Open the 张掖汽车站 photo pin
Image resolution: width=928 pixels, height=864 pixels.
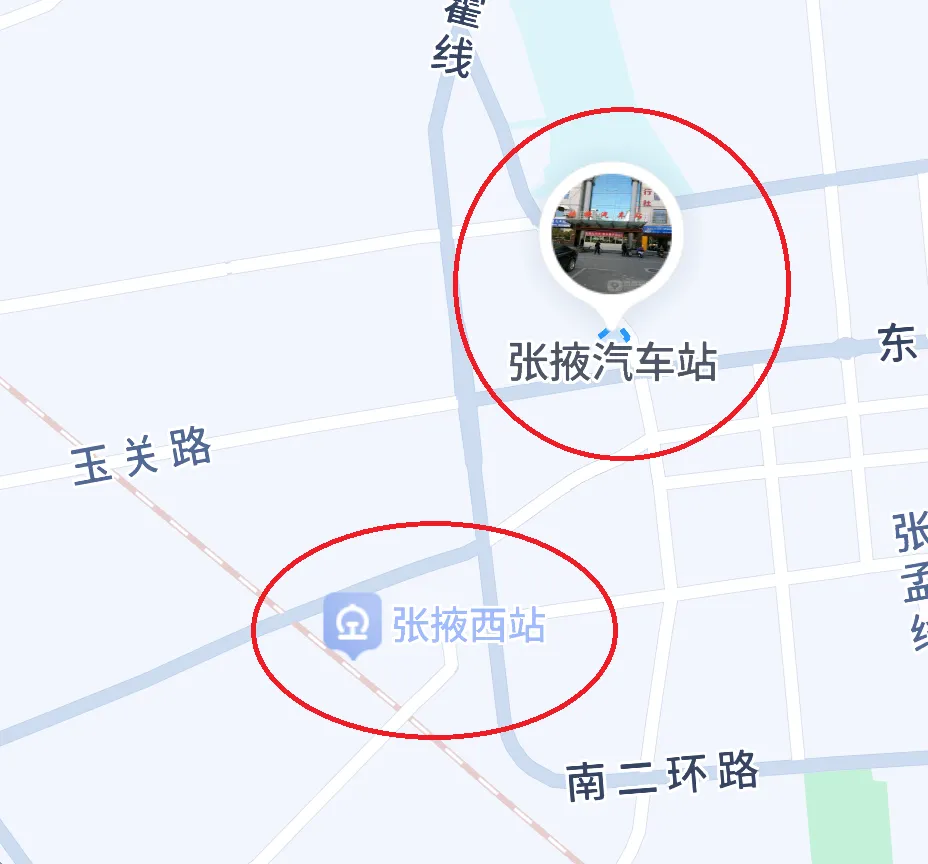point(611,229)
